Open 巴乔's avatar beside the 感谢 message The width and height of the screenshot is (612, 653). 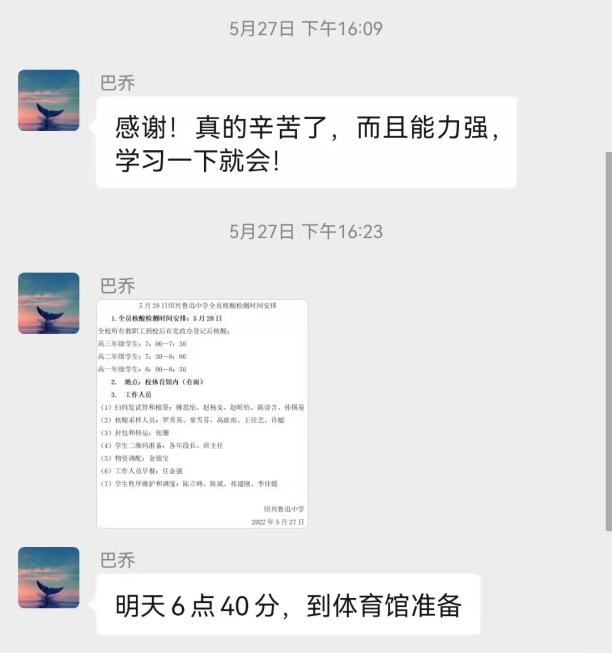[49, 100]
